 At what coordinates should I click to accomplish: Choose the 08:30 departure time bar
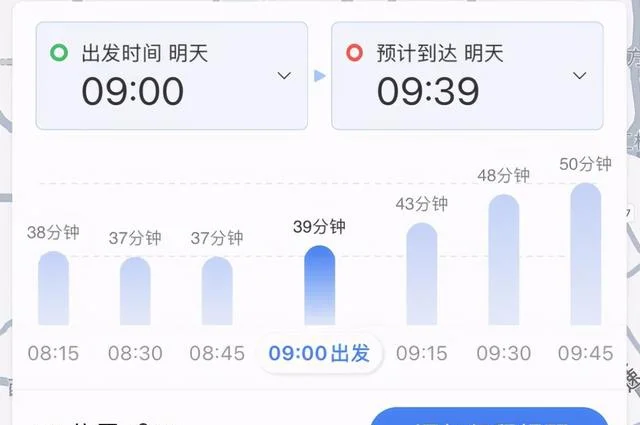click(135, 291)
